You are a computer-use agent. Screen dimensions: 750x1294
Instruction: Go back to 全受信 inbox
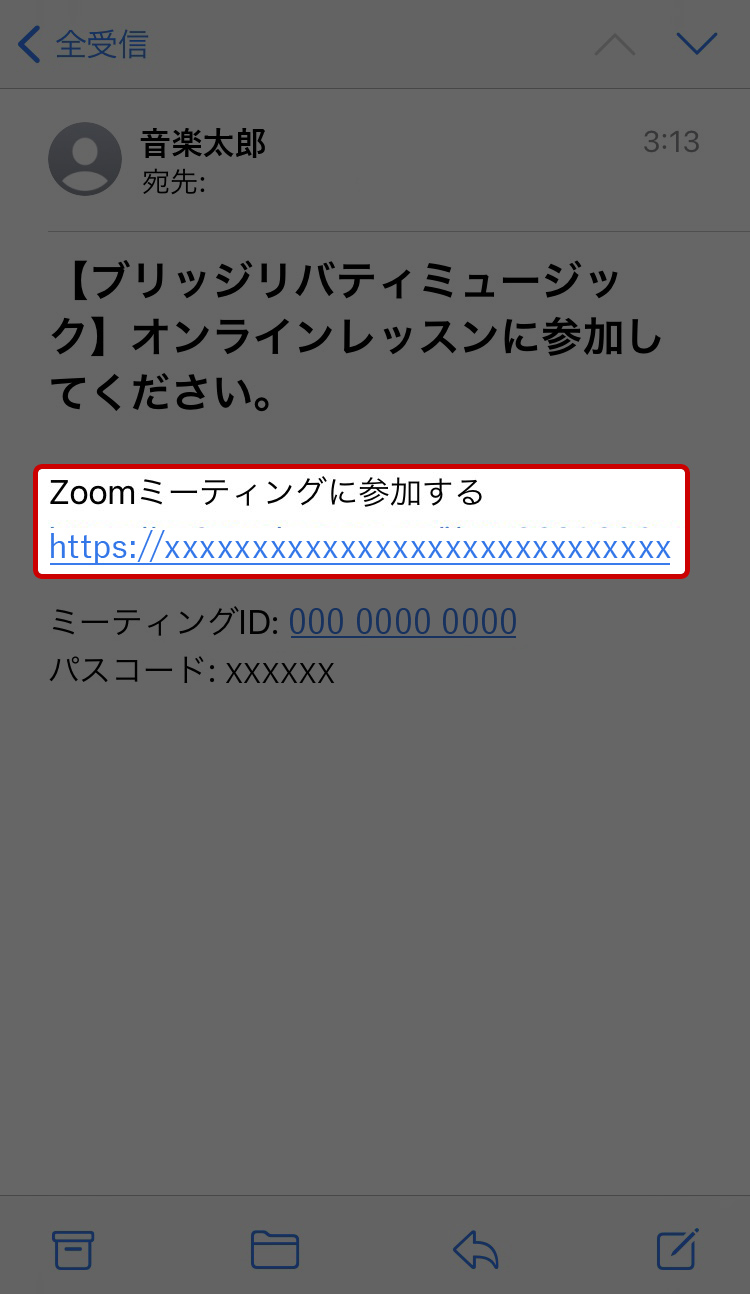click(84, 45)
